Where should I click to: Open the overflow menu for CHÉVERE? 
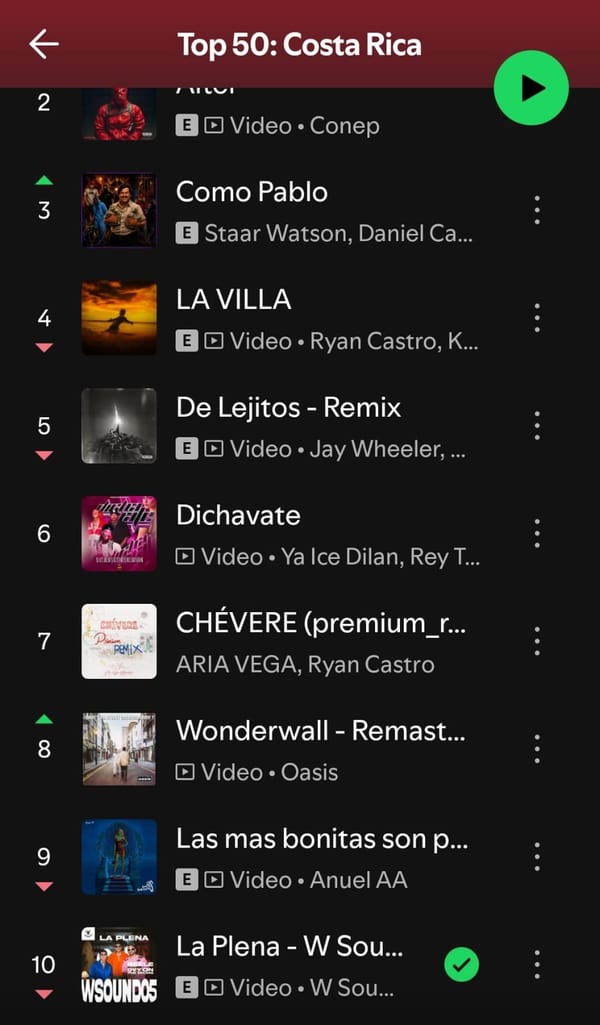pyautogui.click(x=537, y=641)
